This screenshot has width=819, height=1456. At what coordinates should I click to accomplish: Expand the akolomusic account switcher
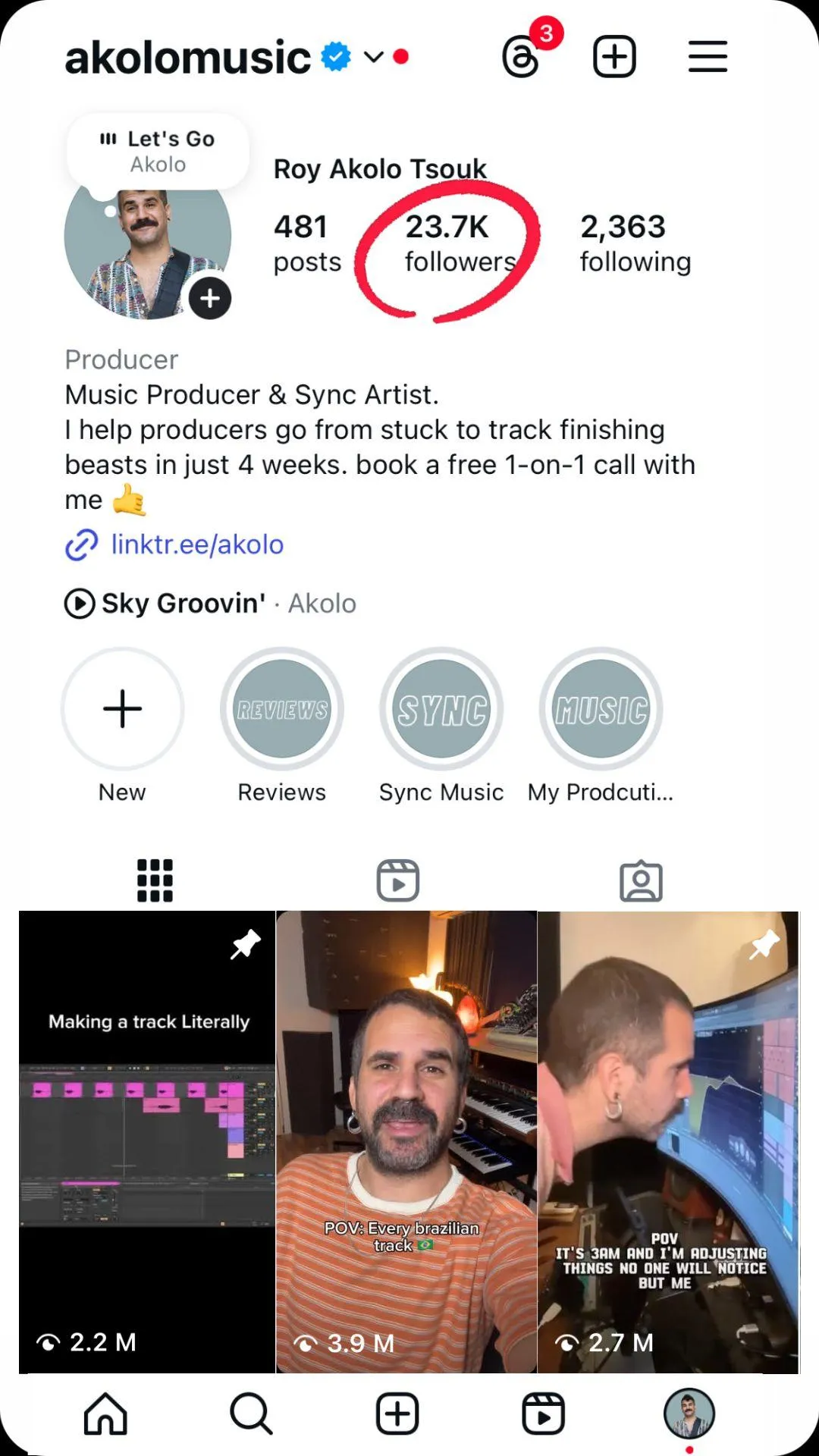(x=373, y=57)
